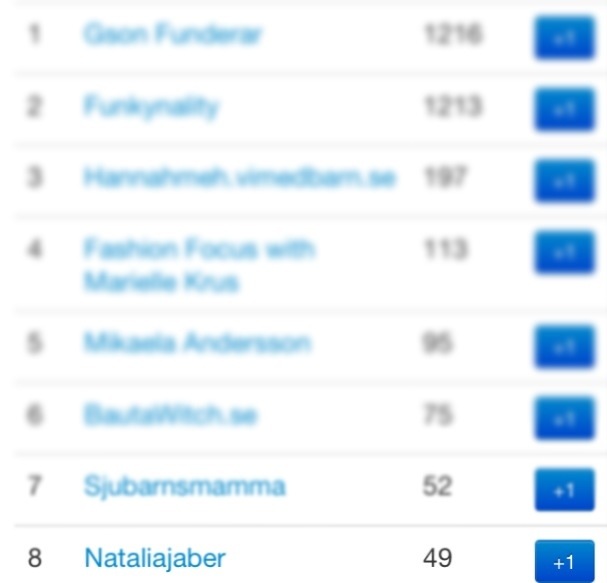
Task: Vote +1 for Nataliajaber
Action: pyautogui.click(x=564, y=561)
